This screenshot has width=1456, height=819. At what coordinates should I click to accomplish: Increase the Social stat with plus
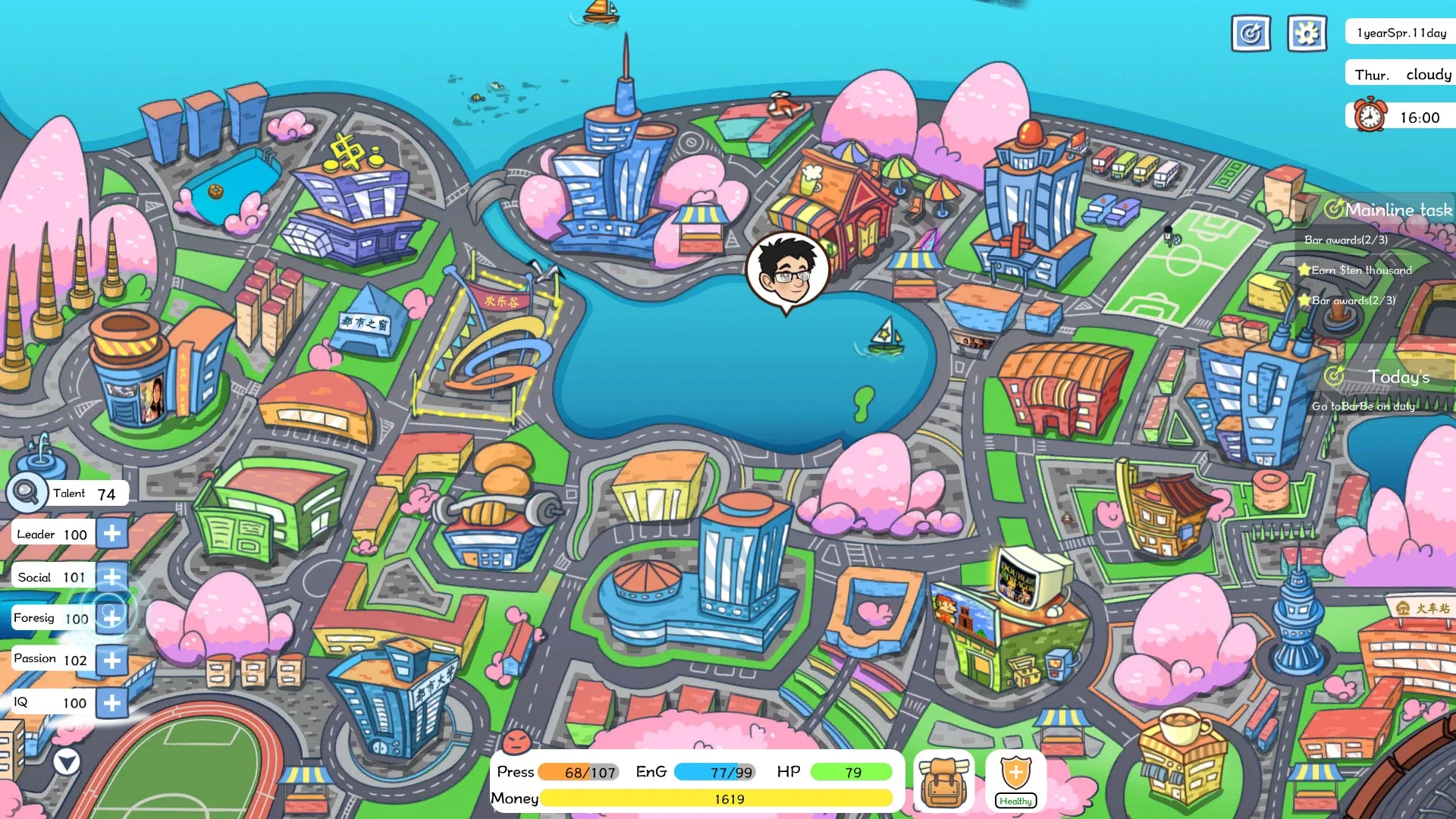pos(111,577)
